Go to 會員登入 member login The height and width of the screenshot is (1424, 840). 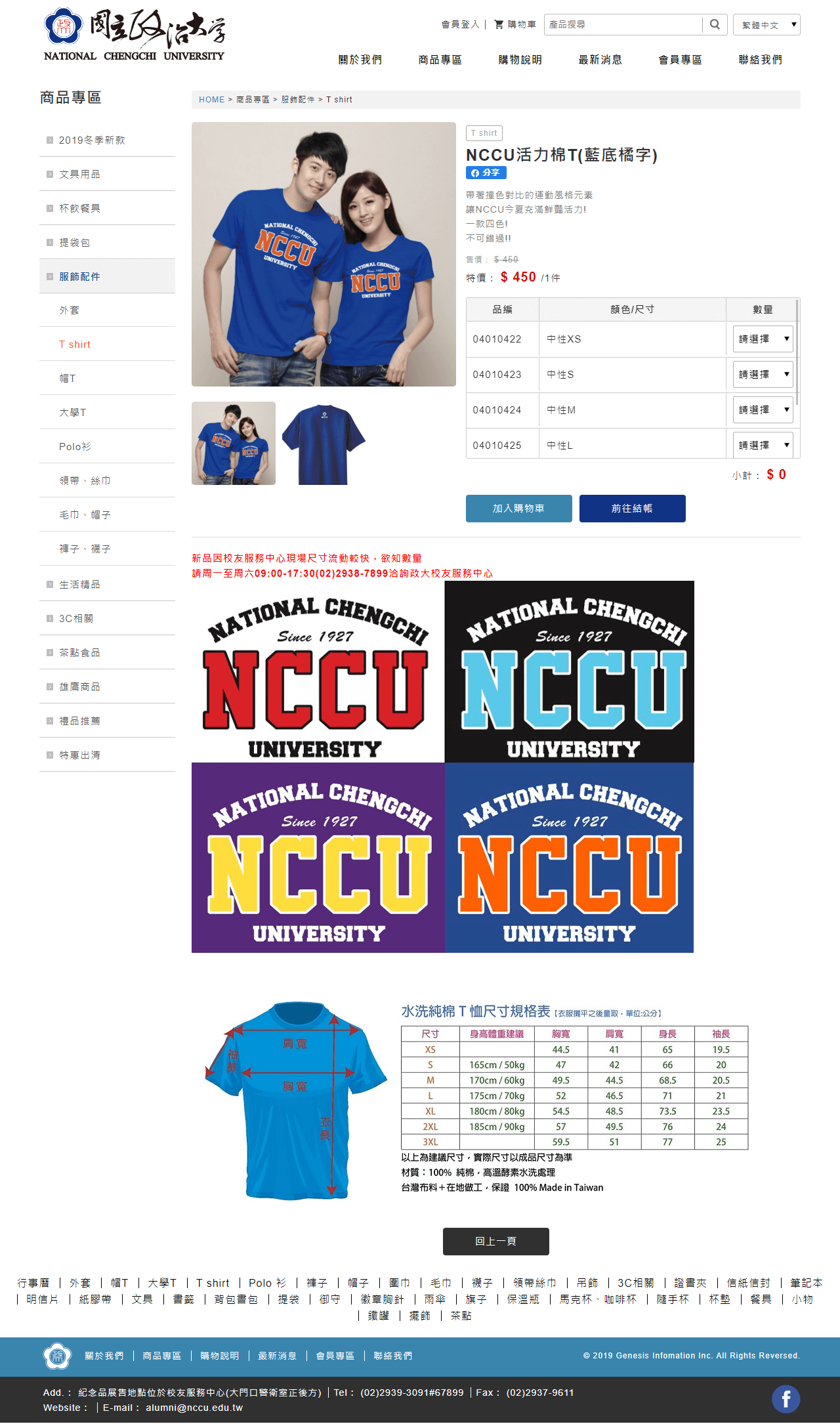pyautogui.click(x=460, y=24)
